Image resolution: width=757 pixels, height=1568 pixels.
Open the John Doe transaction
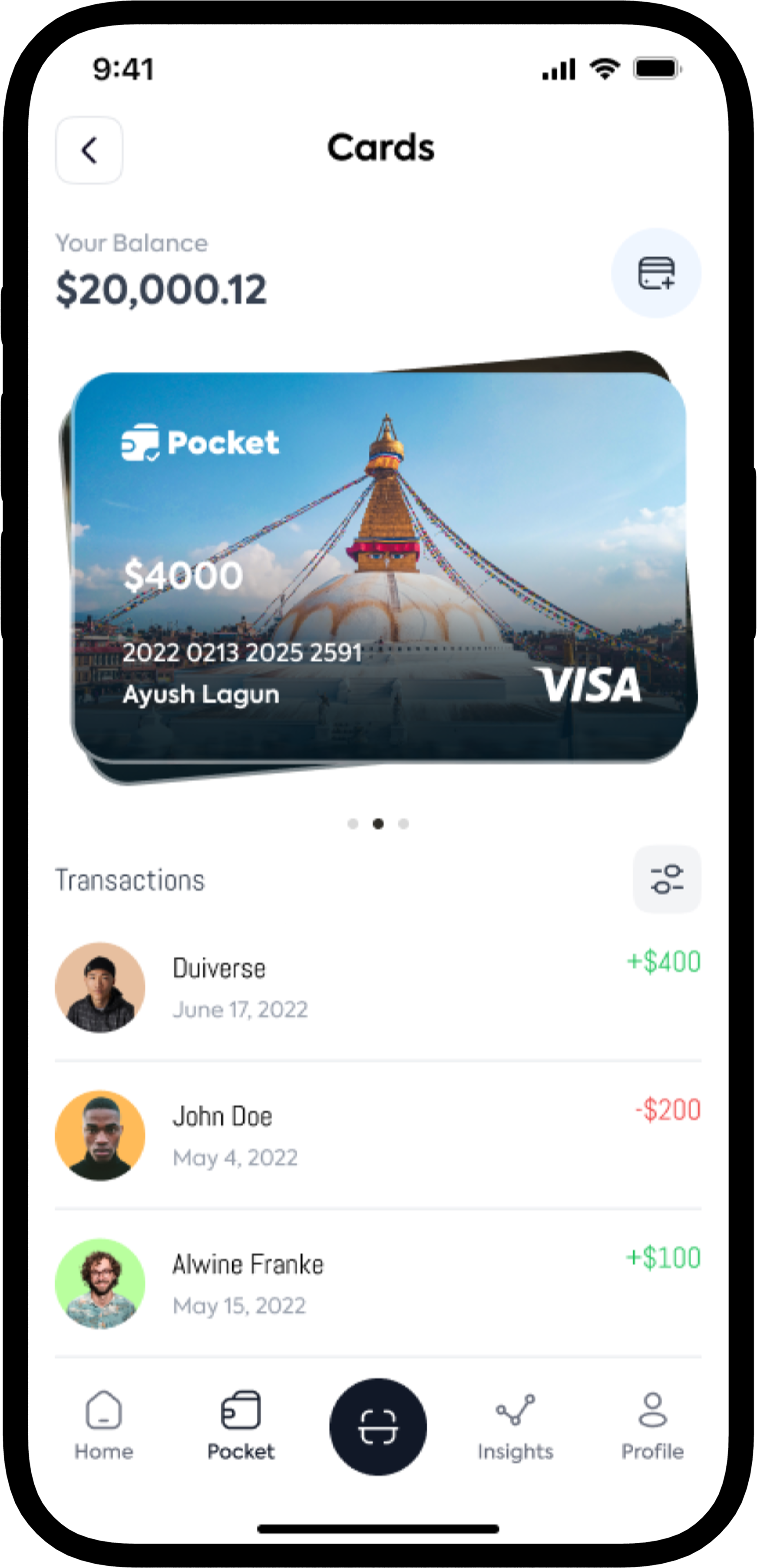click(x=377, y=1136)
